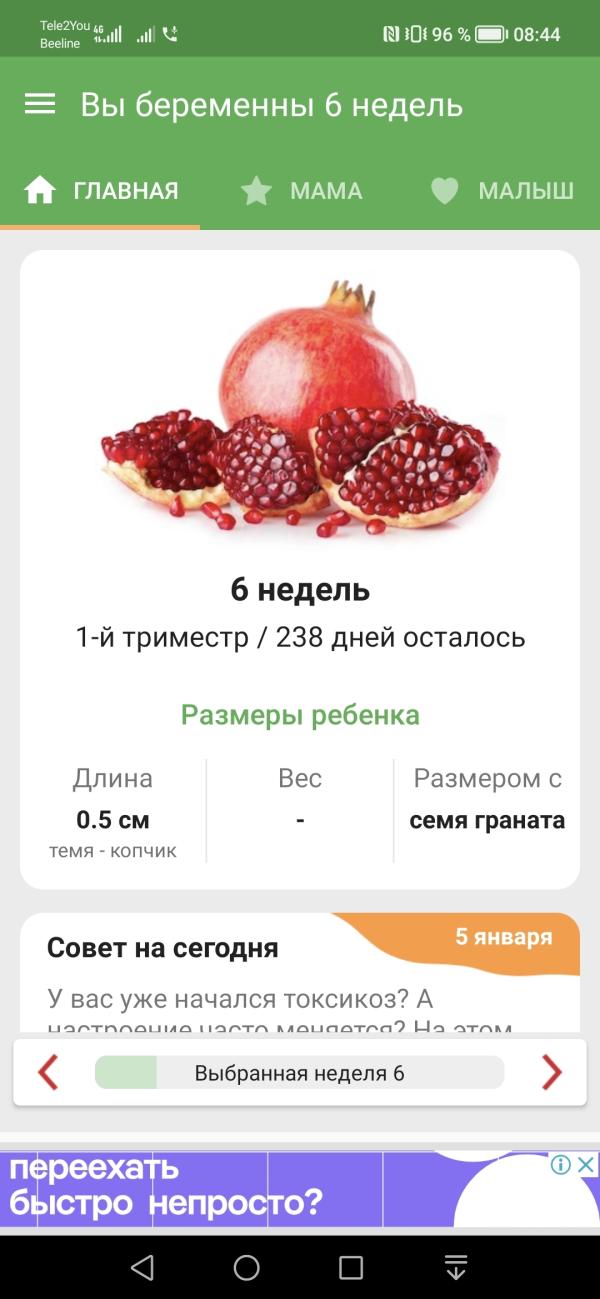
Task: Switch to the МАЛЫШ tab
Action: (502, 191)
